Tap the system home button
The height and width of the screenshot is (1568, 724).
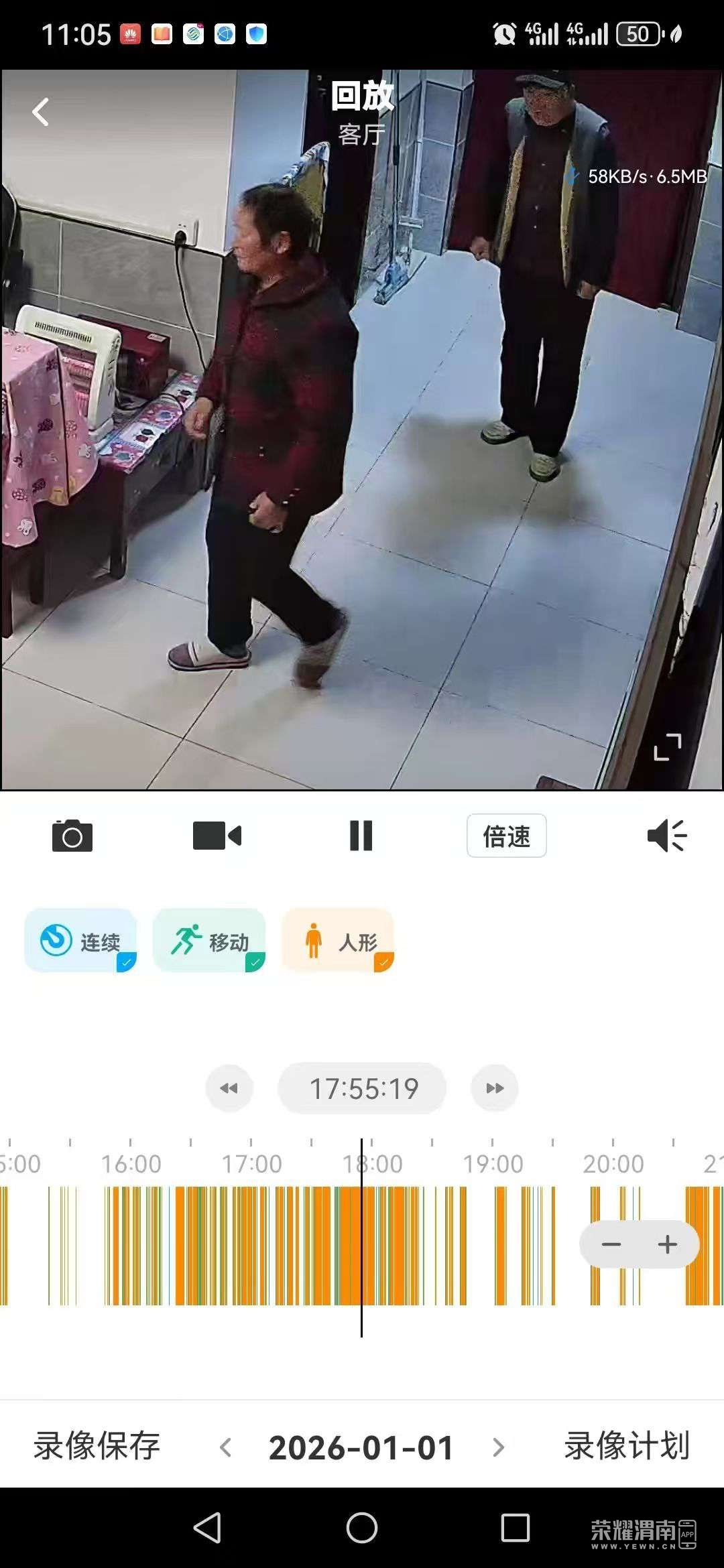click(361, 1528)
